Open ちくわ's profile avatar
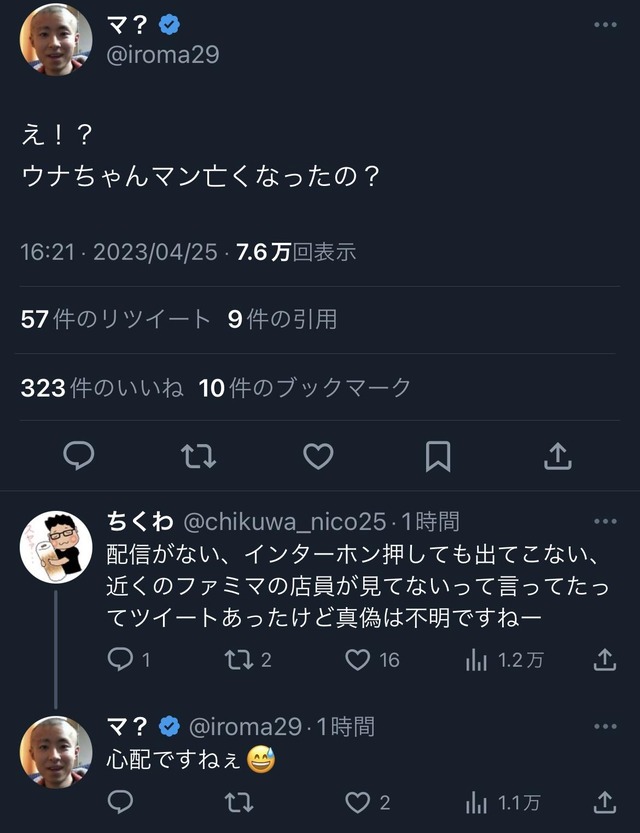This screenshot has width=640, height=833. (x=56, y=546)
